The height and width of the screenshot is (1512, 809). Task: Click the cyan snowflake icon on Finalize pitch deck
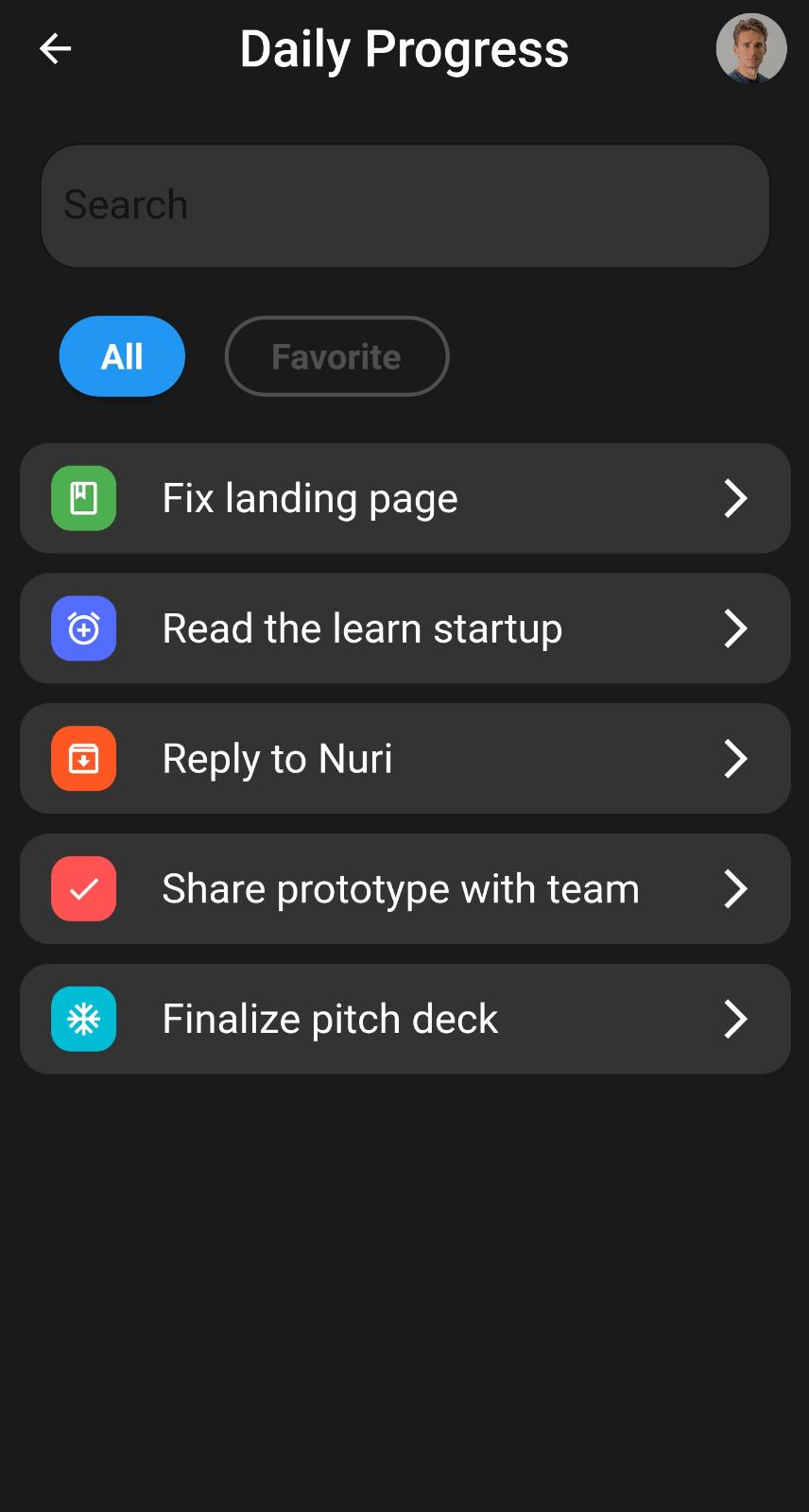[x=83, y=1019]
